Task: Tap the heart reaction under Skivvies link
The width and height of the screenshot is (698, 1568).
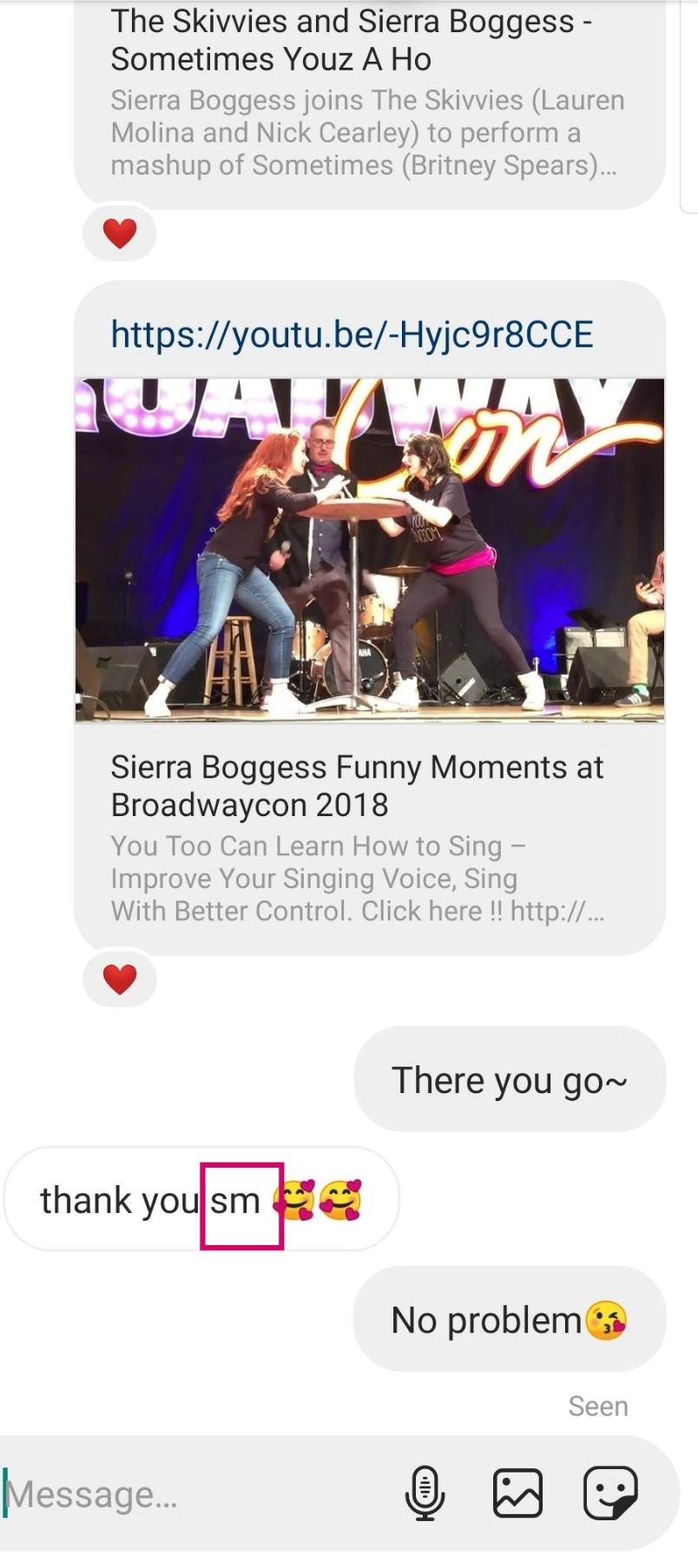Action: pyautogui.click(x=120, y=233)
